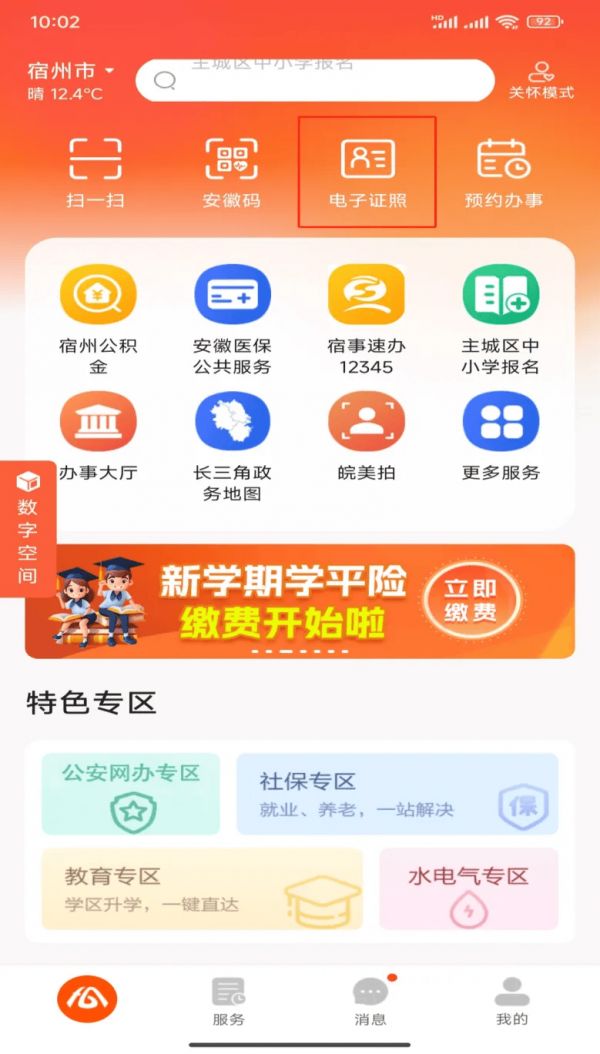
Task: Open 公安网办专区 card
Action: (130, 794)
